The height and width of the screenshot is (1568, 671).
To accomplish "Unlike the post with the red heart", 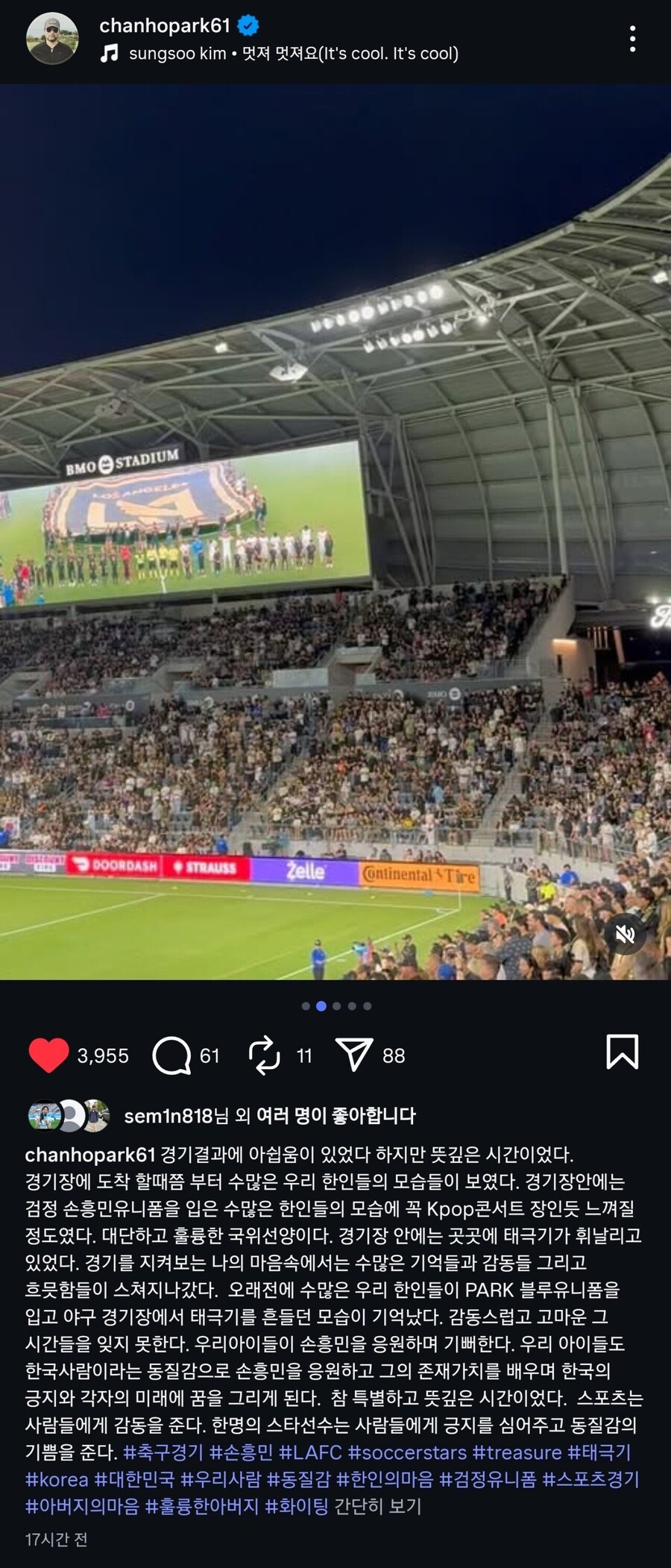I will (x=48, y=1055).
